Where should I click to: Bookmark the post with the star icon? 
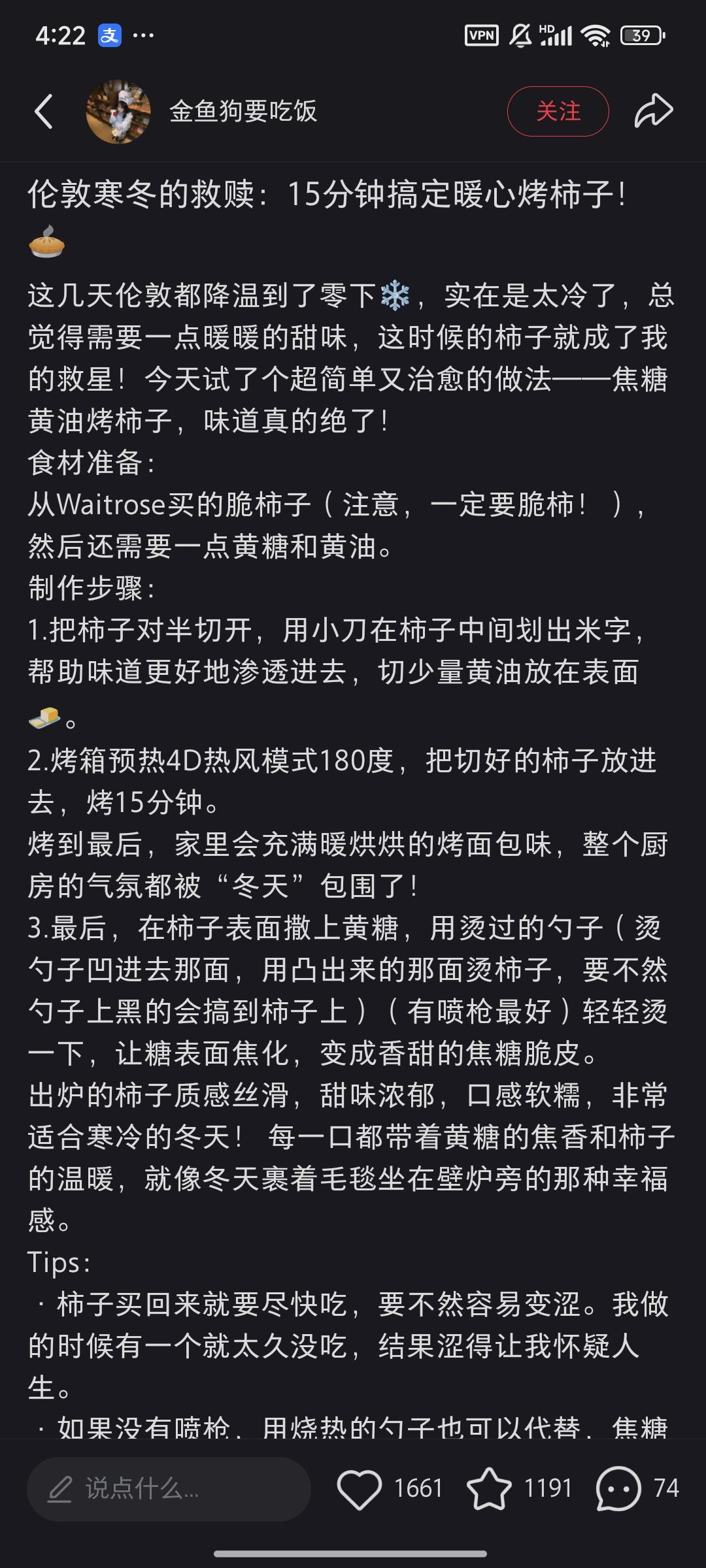click(x=489, y=1489)
